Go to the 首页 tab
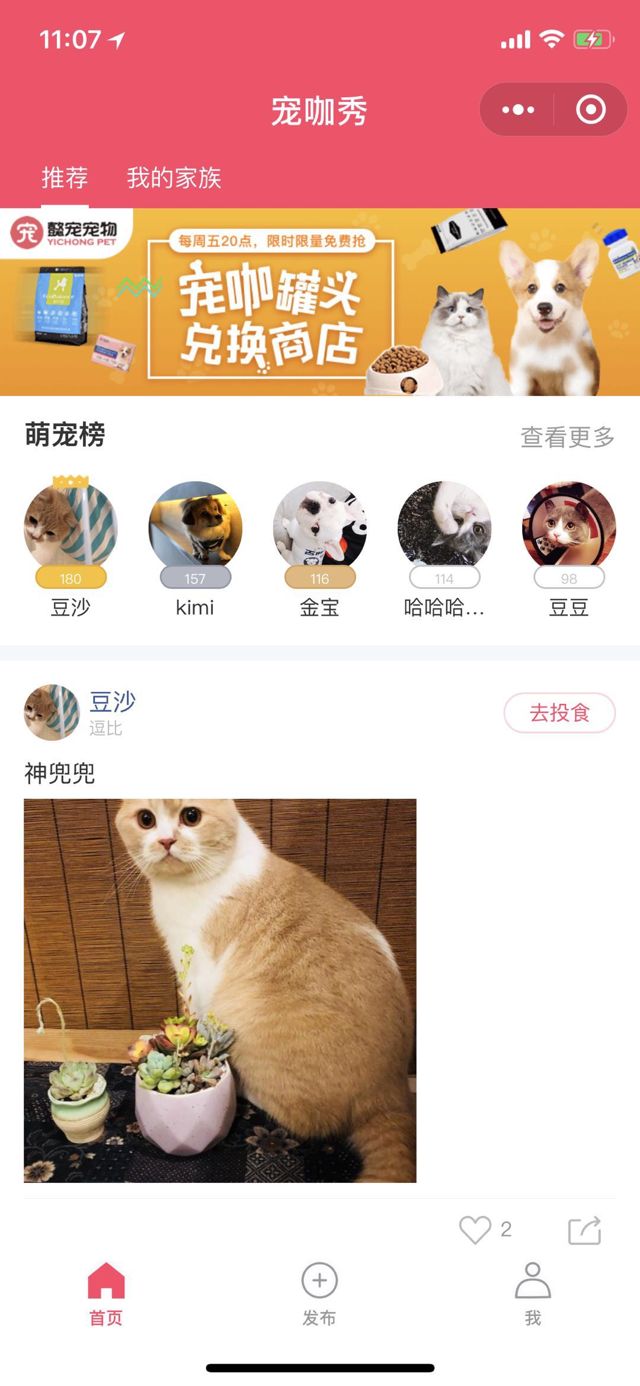Image resolution: width=640 pixels, height=1386 pixels. click(x=106, y=1294)
